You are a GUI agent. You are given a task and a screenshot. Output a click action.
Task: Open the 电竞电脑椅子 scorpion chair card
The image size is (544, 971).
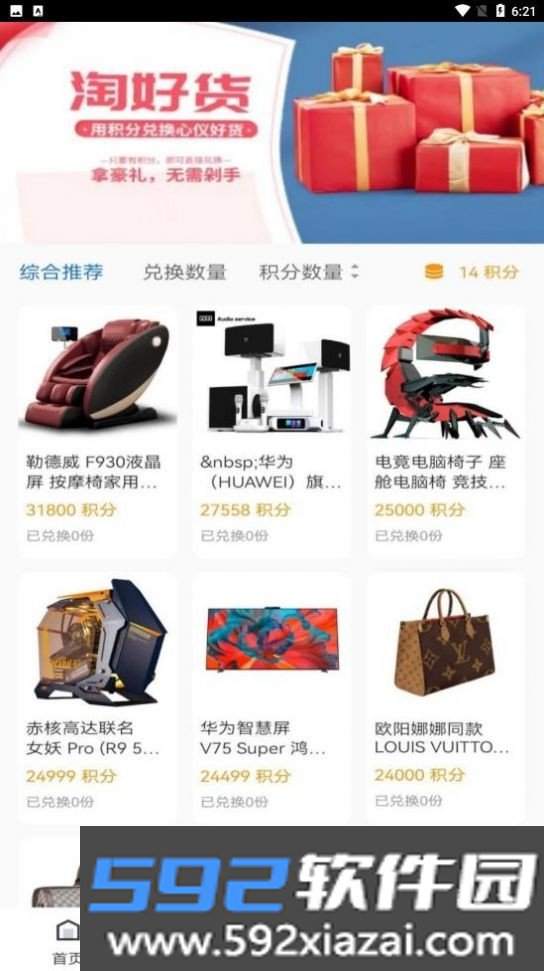446,431
